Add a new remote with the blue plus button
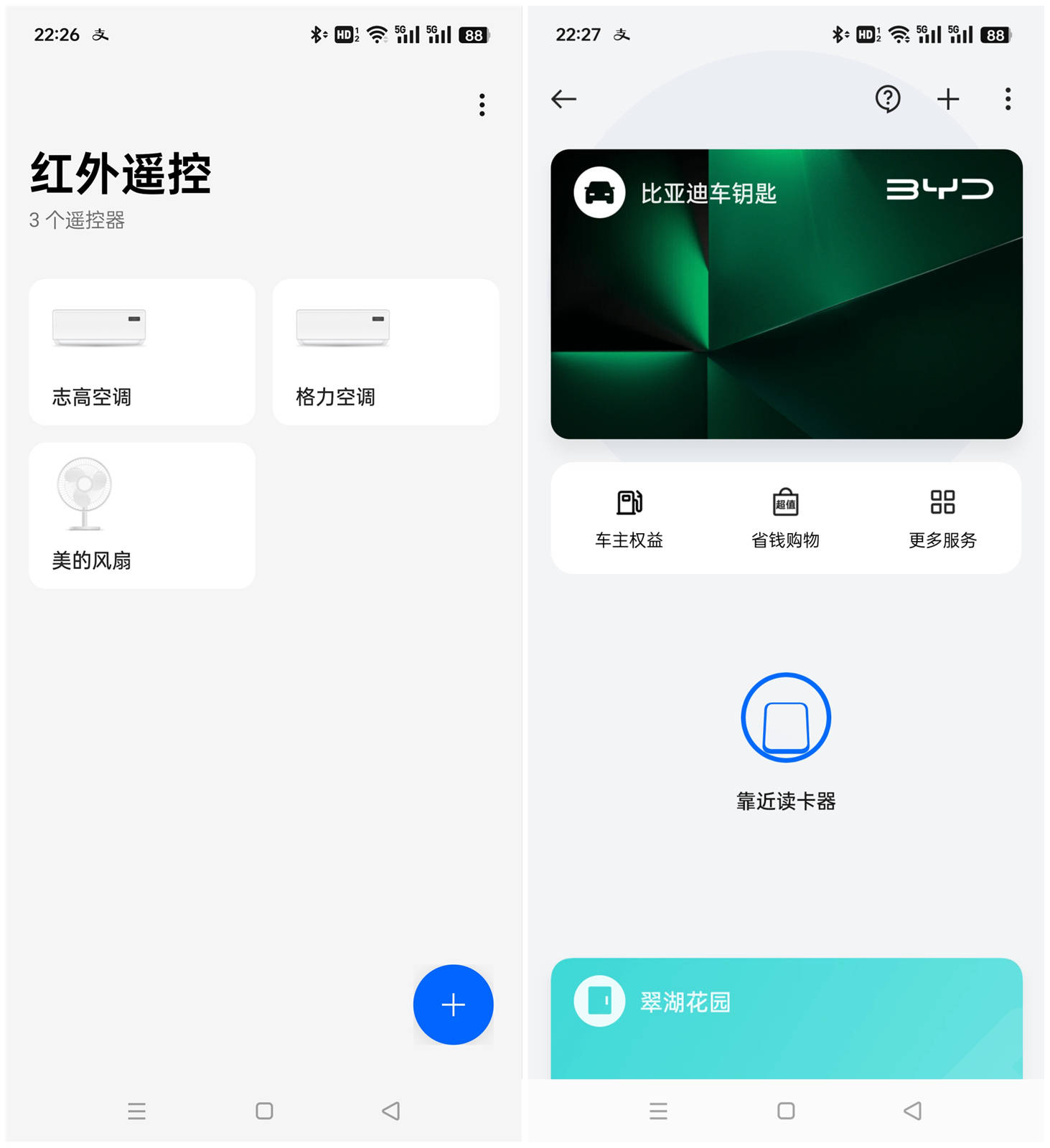 click(x=453, y=1004)
